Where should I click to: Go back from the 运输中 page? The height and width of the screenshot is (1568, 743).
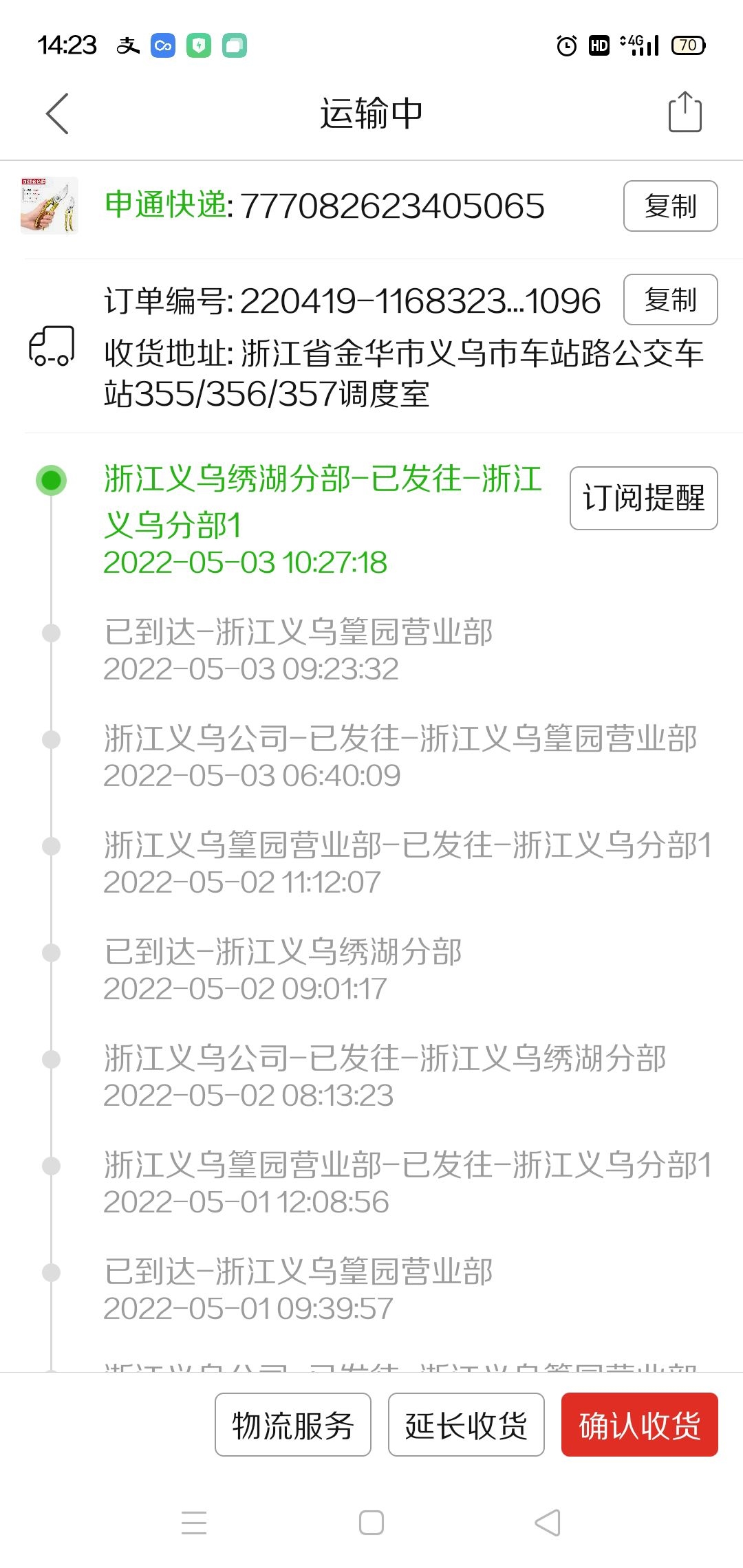[x=58, y=113]
